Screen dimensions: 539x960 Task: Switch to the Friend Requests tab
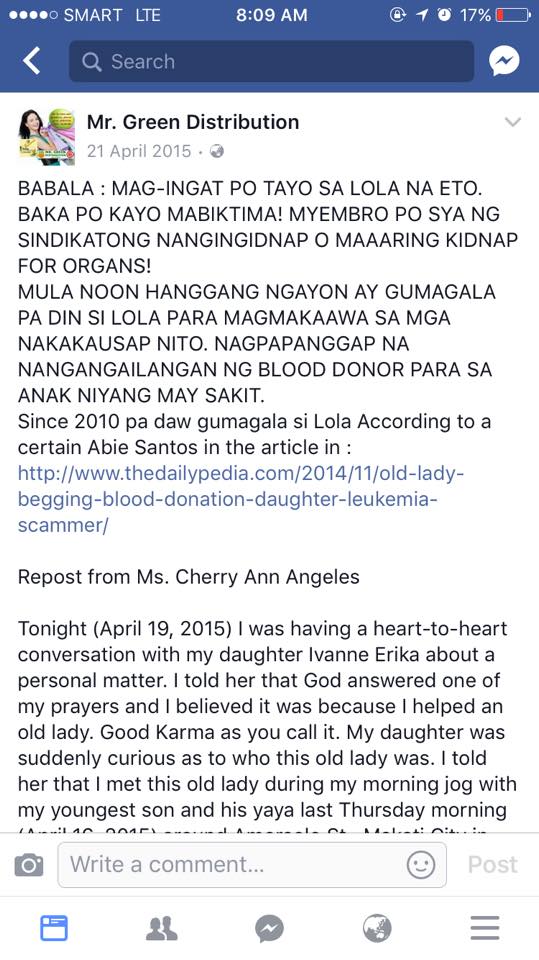[162, 928]
